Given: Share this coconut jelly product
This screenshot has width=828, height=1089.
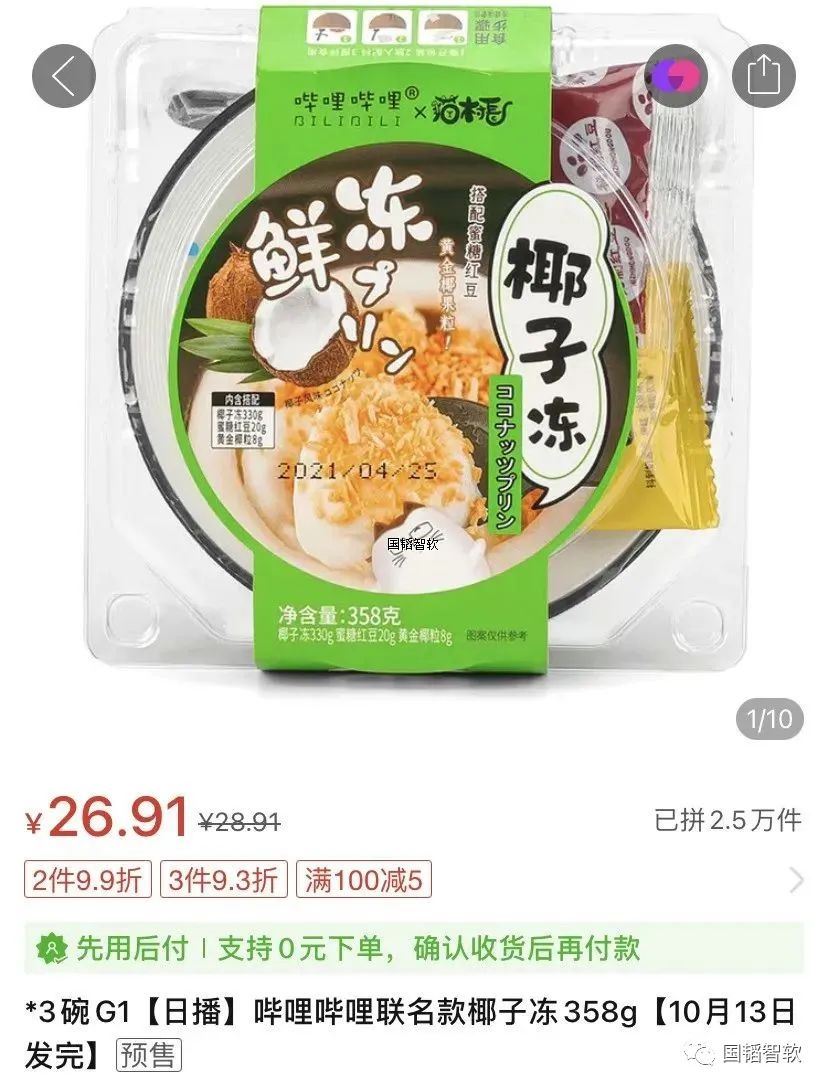Looking at the screenshot, I should click(x=763, y=75).
